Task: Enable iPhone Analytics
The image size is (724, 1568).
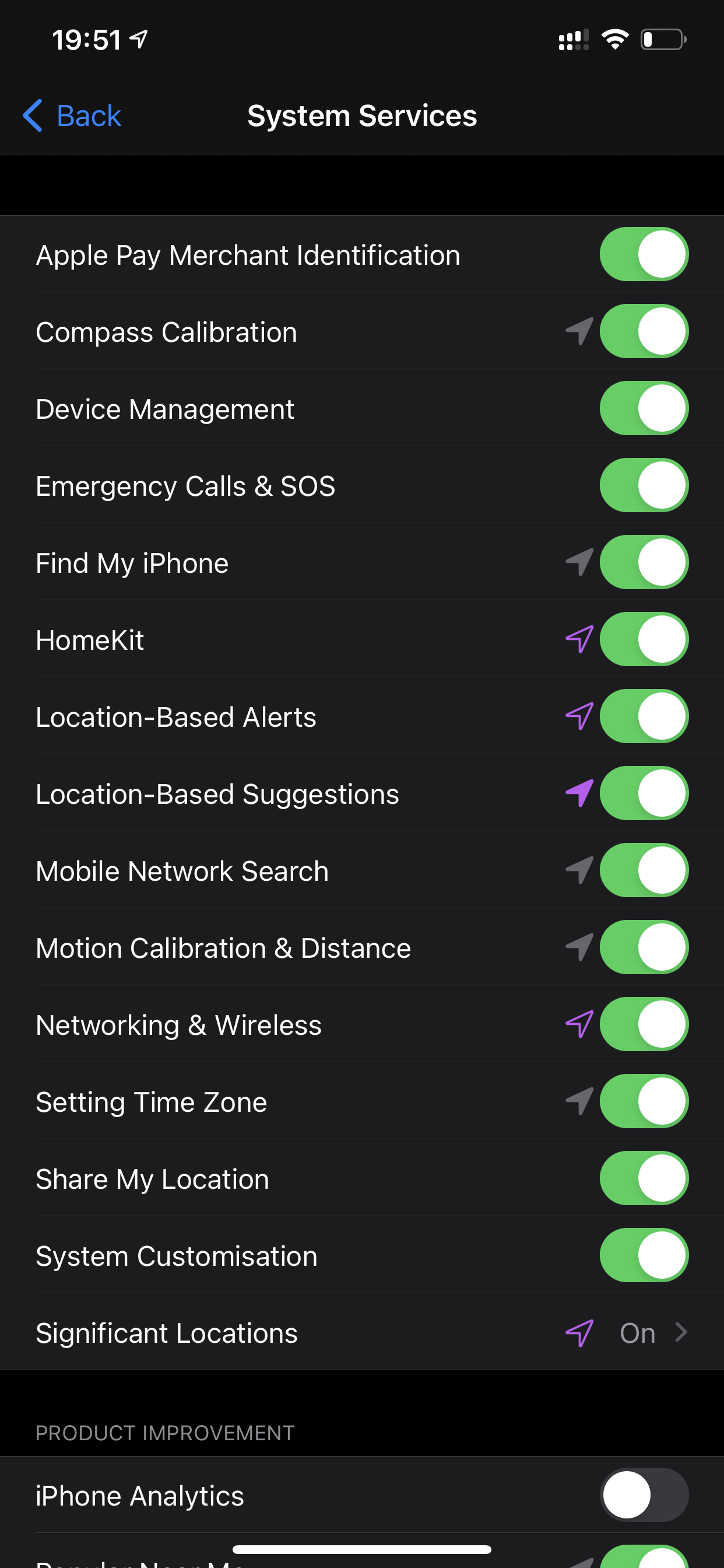Action: pos(644,1495)
